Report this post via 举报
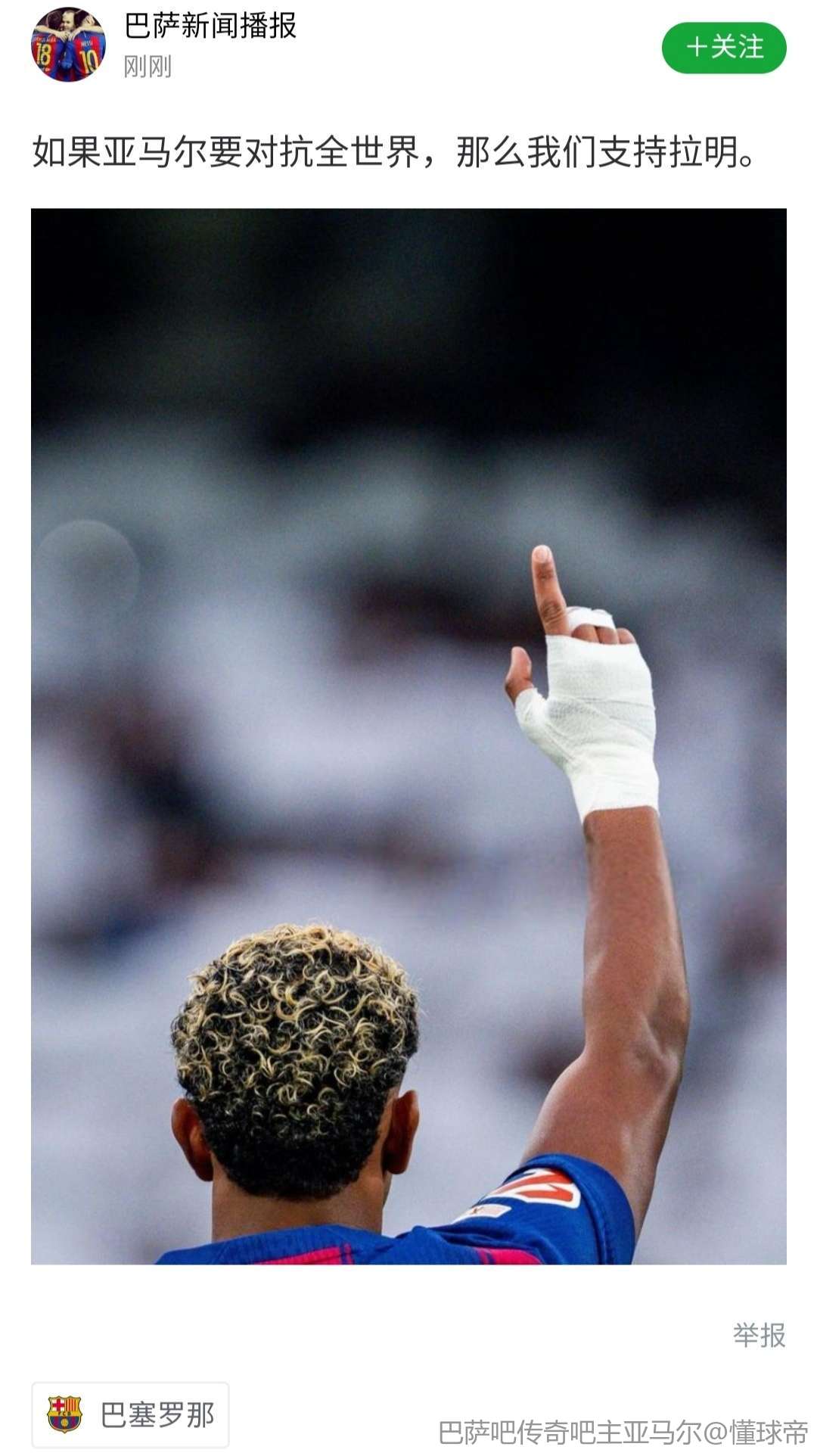This screenshot has width=817, height=1456. click(x=759, y=1335)
